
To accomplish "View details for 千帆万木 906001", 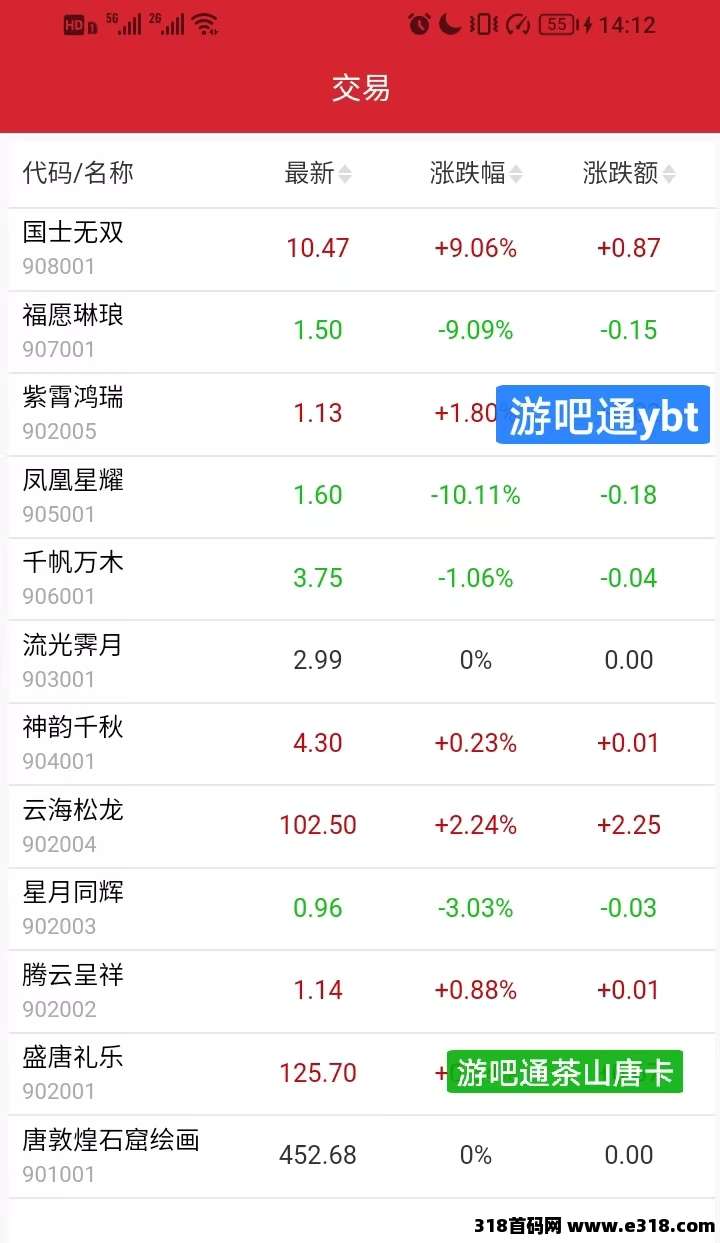I will click(x=362, y=579).
